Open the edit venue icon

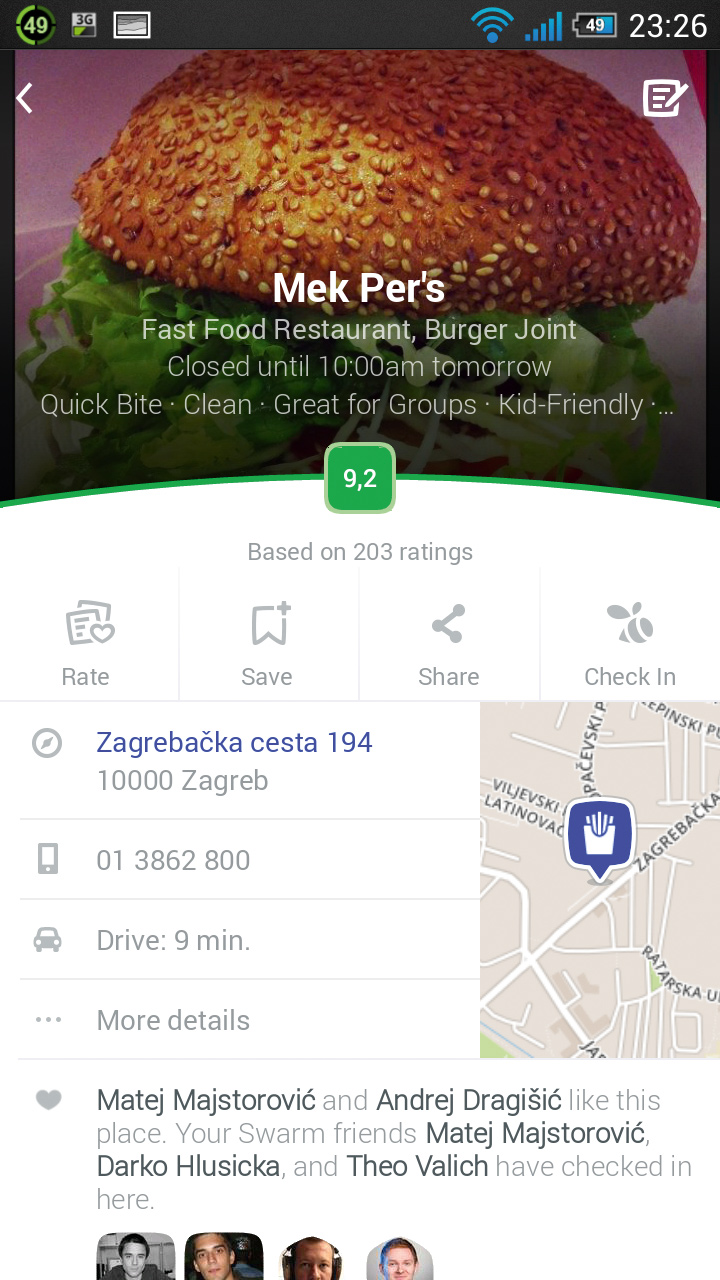pyautogui.click(x=665, y=98)
